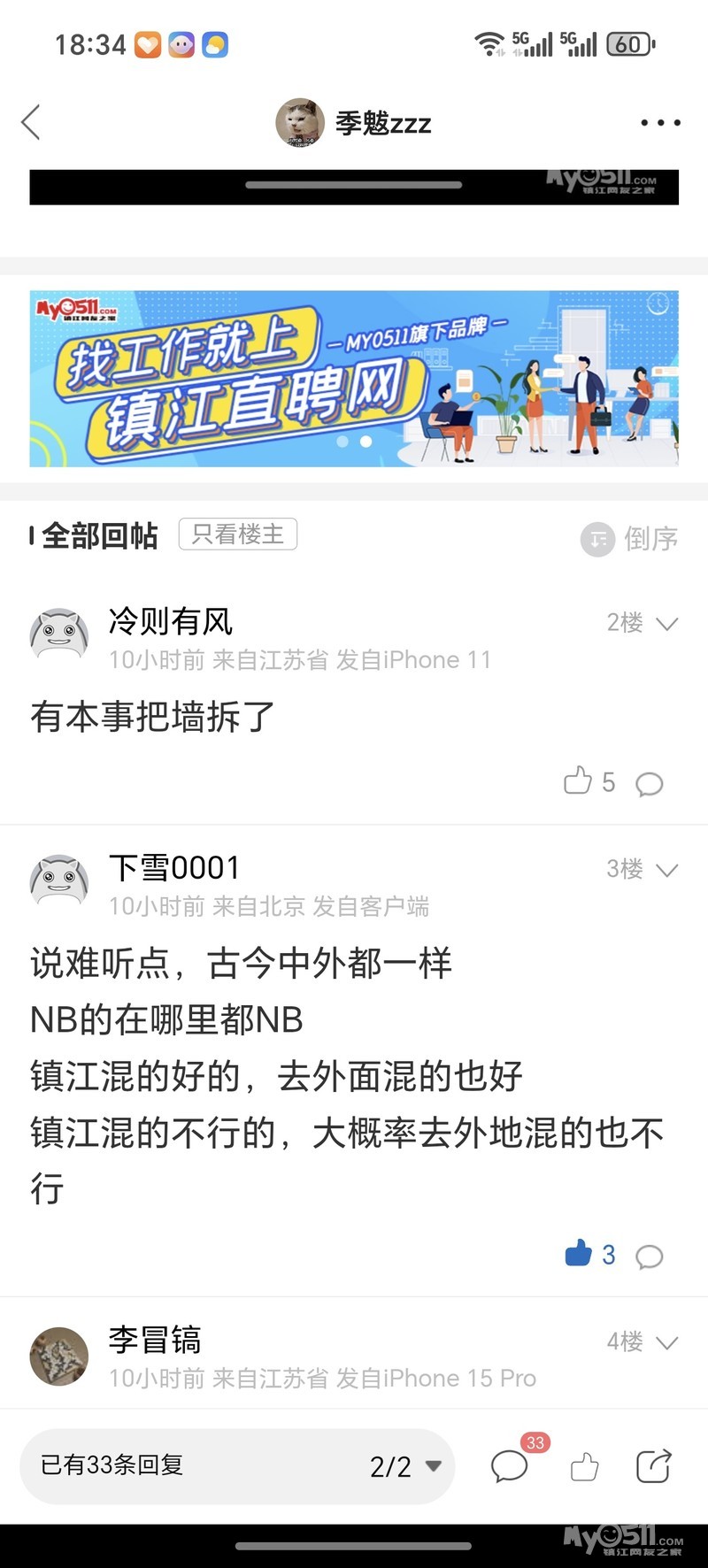Switch reply order with 倒序
Screen dimensions: 708x1568
(x=630, y=538)
